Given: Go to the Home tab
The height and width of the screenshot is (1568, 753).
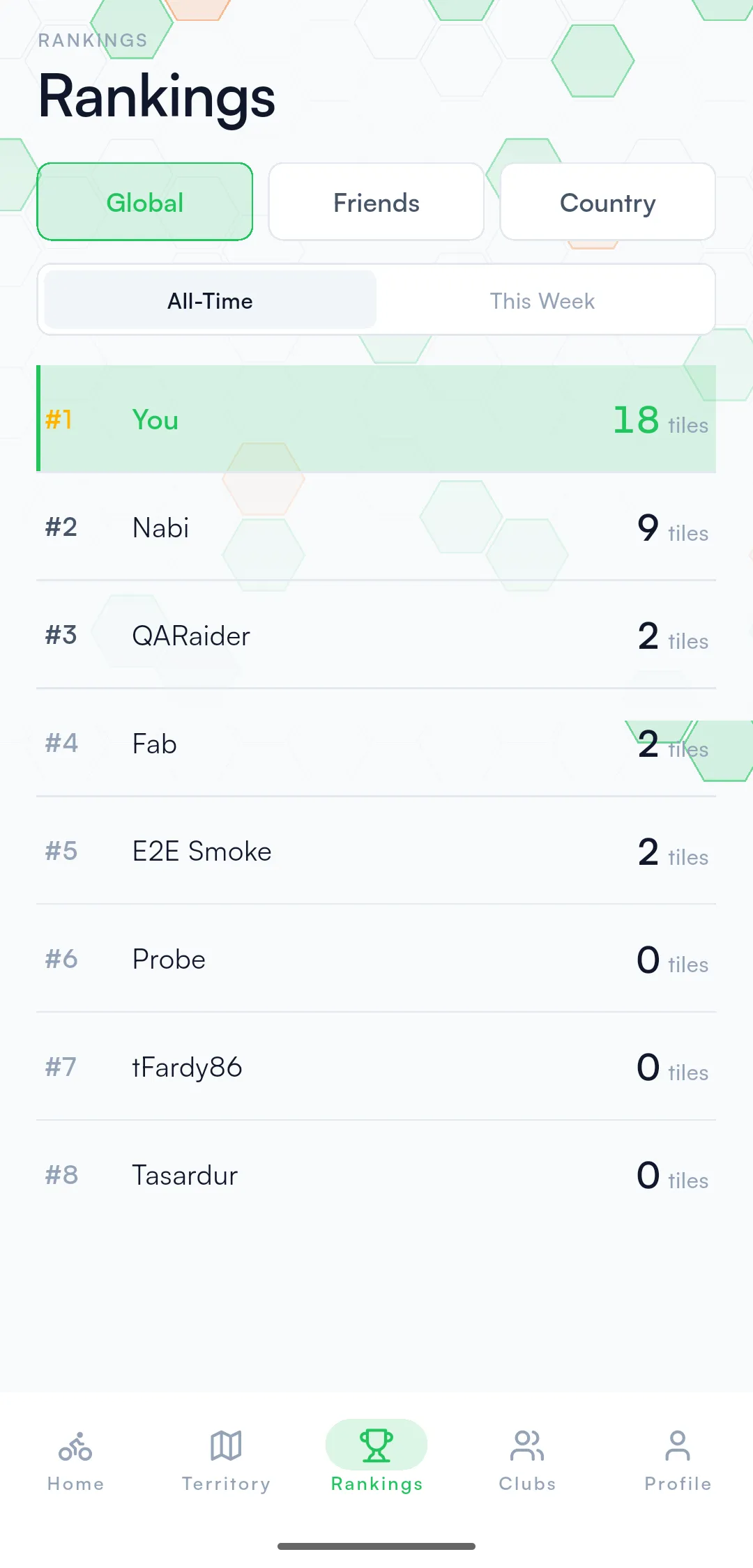Looking at the screenshot, I should [75, 1459].
